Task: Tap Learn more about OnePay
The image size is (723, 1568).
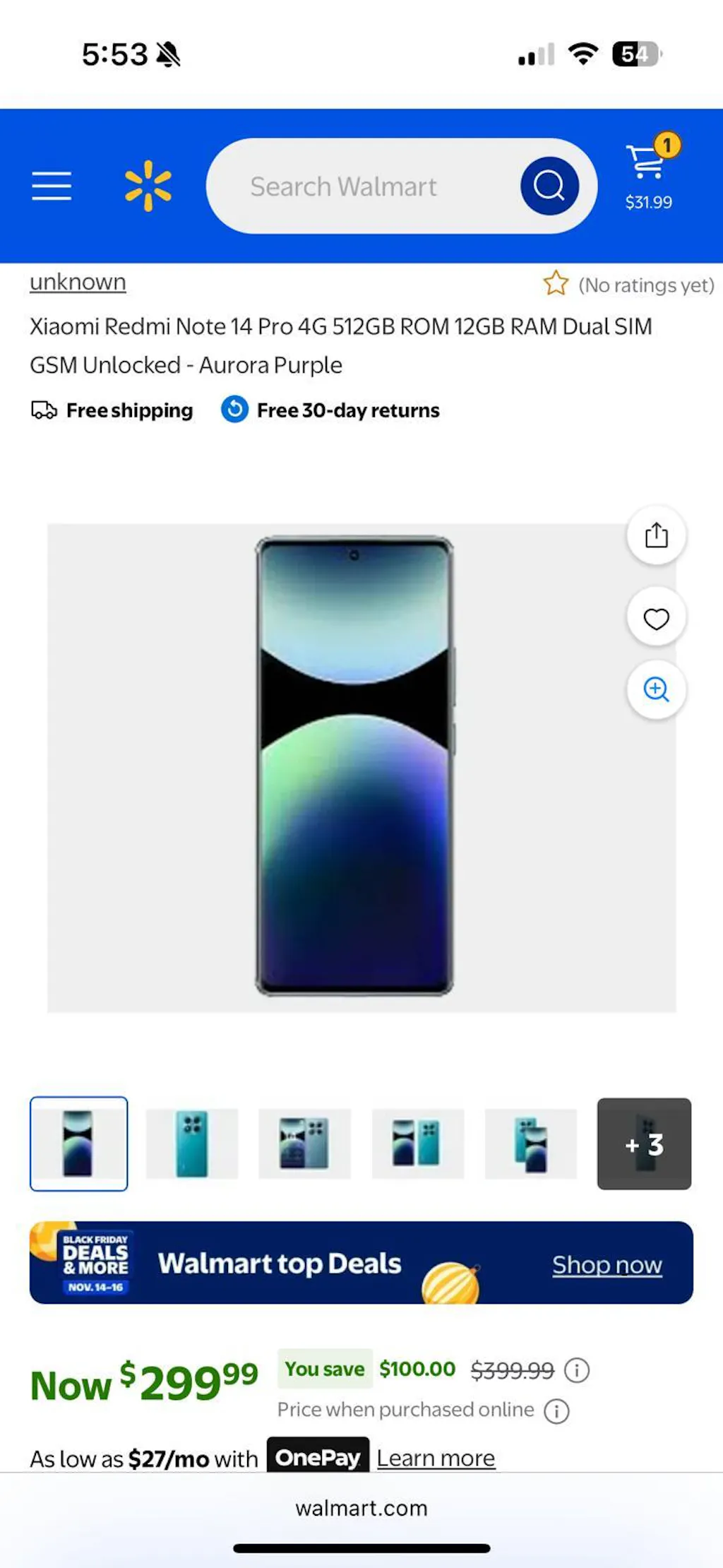Action: pyautogui.click(x=436, y=1458)
